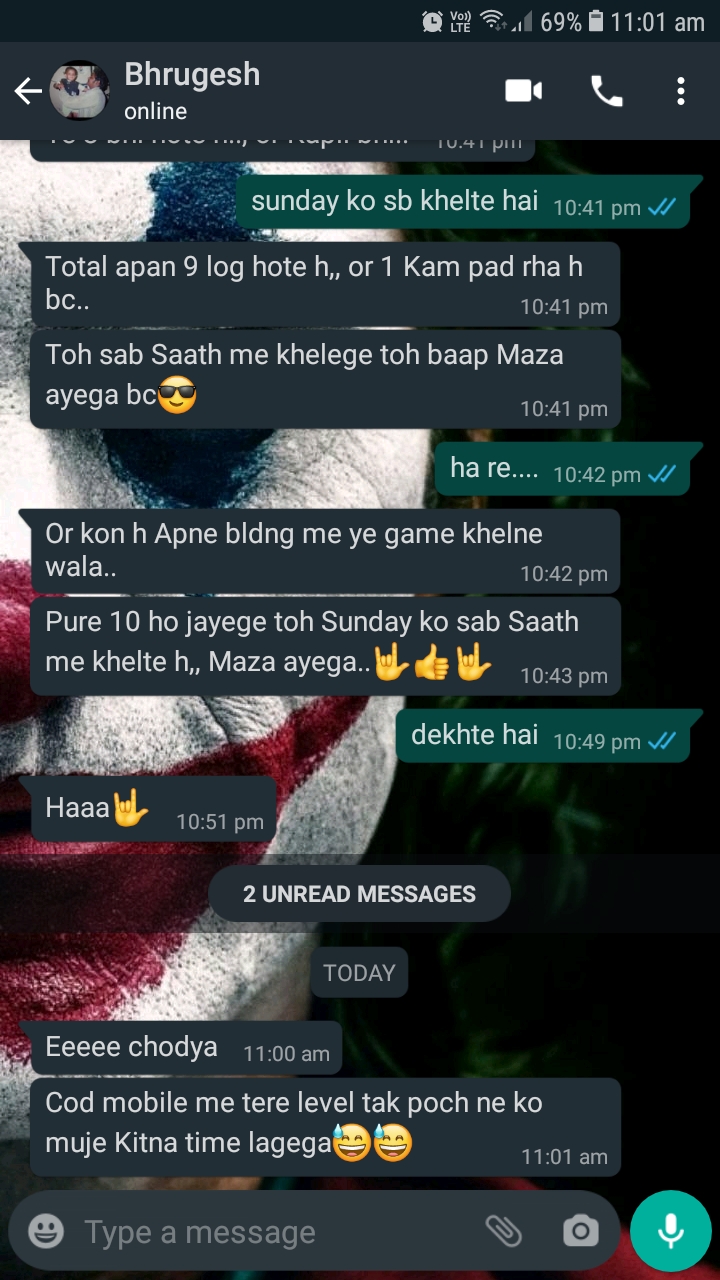Focus the Type a message field

(270, 1232)
